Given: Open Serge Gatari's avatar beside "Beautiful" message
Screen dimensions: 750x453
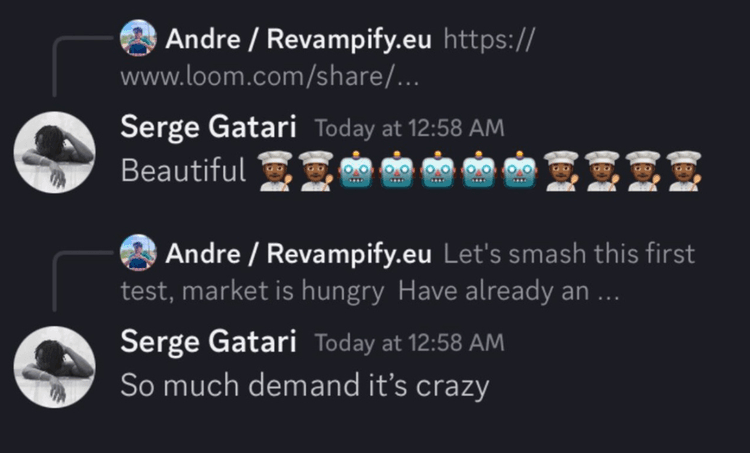Looking at the screenshot, I should (54, 152).
